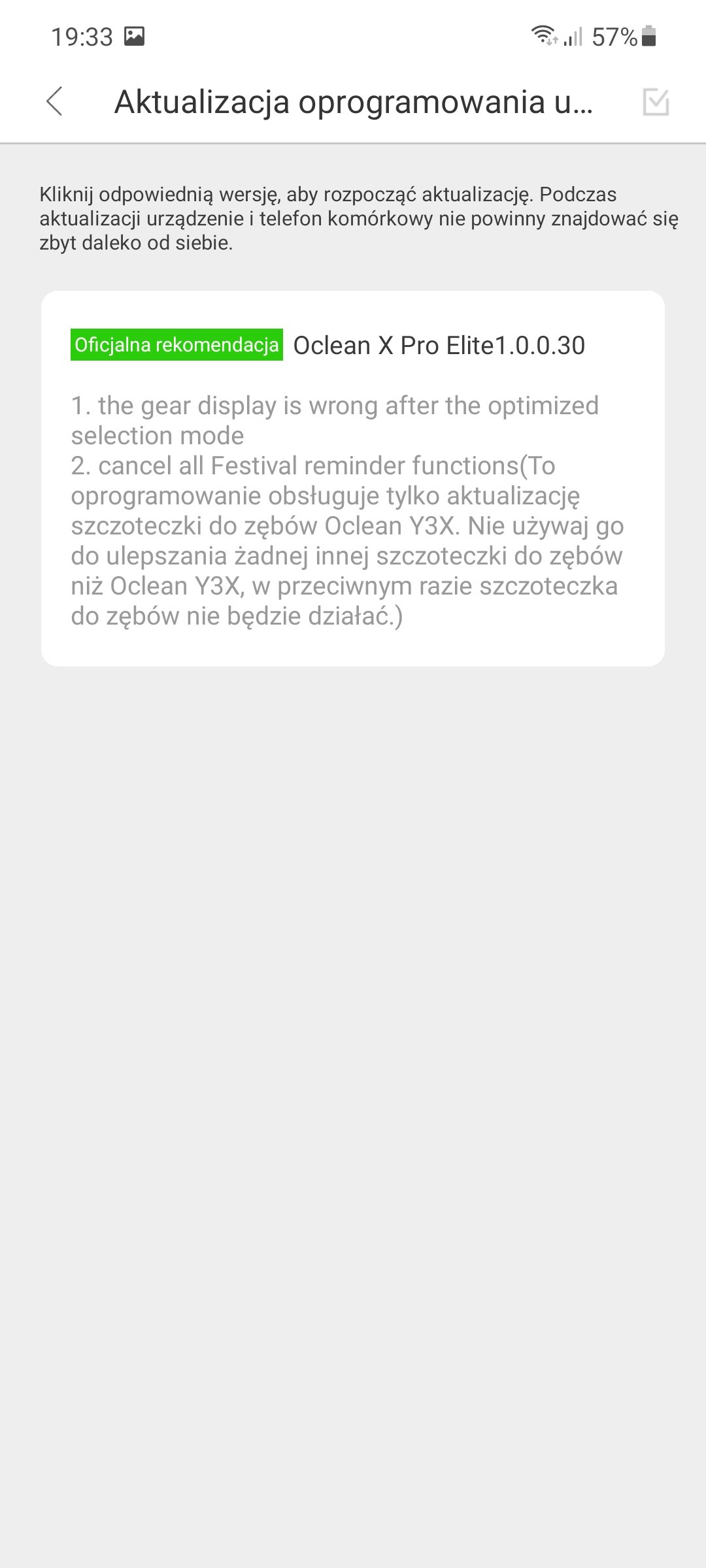The height and width of the screenshot is (1568, 706).
Task: Select the Oclean X Pro Elite 1.0.0.30 update
Action: point(353,478)
